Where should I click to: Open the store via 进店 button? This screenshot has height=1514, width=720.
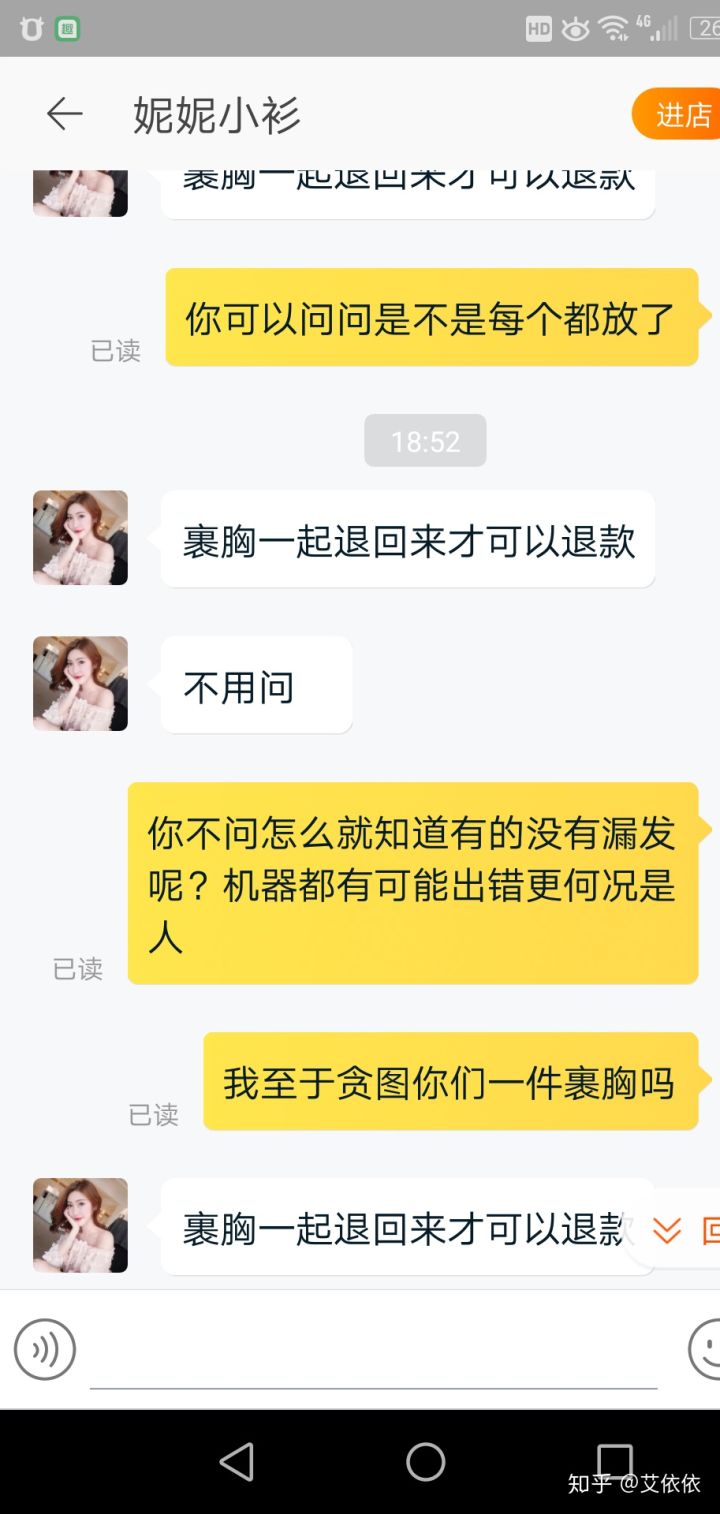pos(682,115)
